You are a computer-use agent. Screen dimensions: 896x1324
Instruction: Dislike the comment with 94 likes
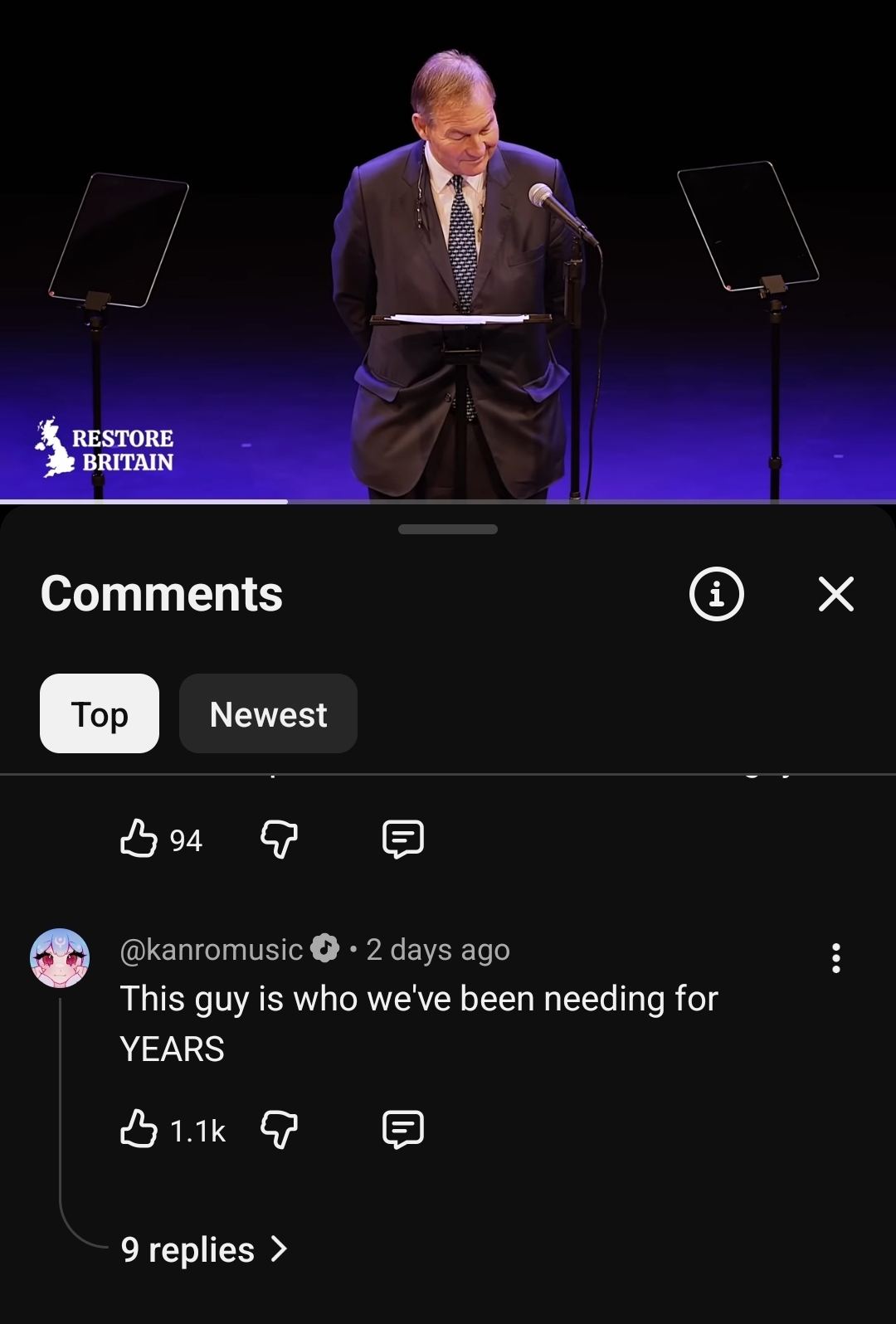tap(279, 839)
